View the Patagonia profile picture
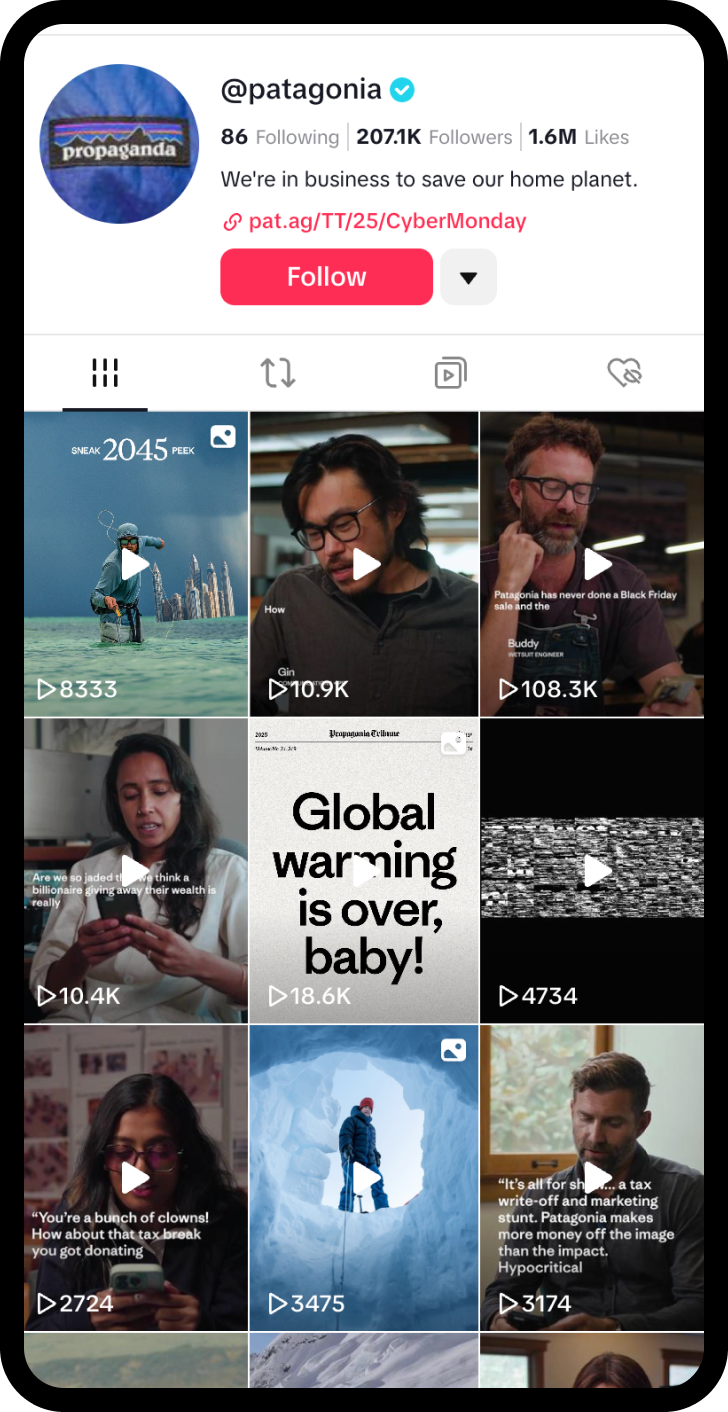Screen dimensions: 728x1412 pos(119,144)
